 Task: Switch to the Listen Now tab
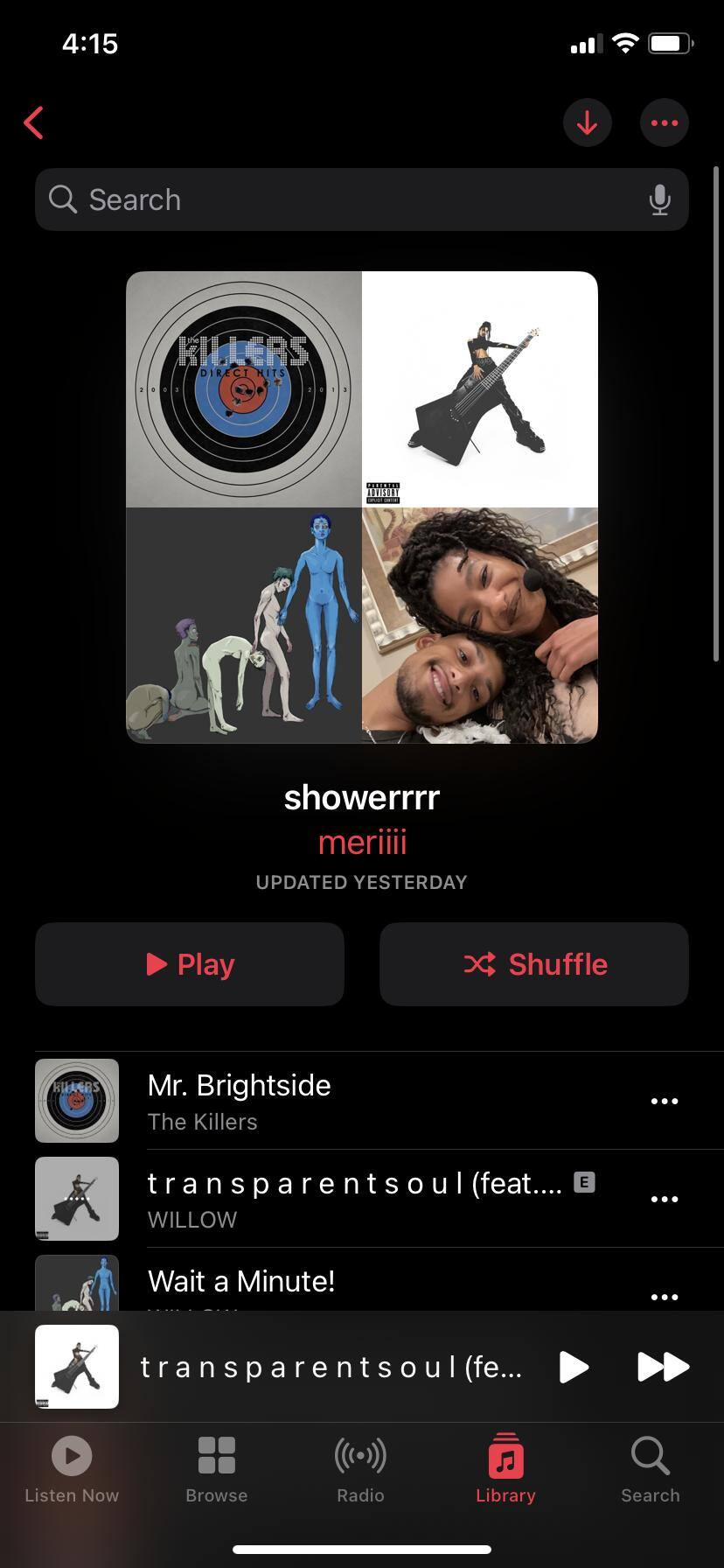(x=72, y=1470)
